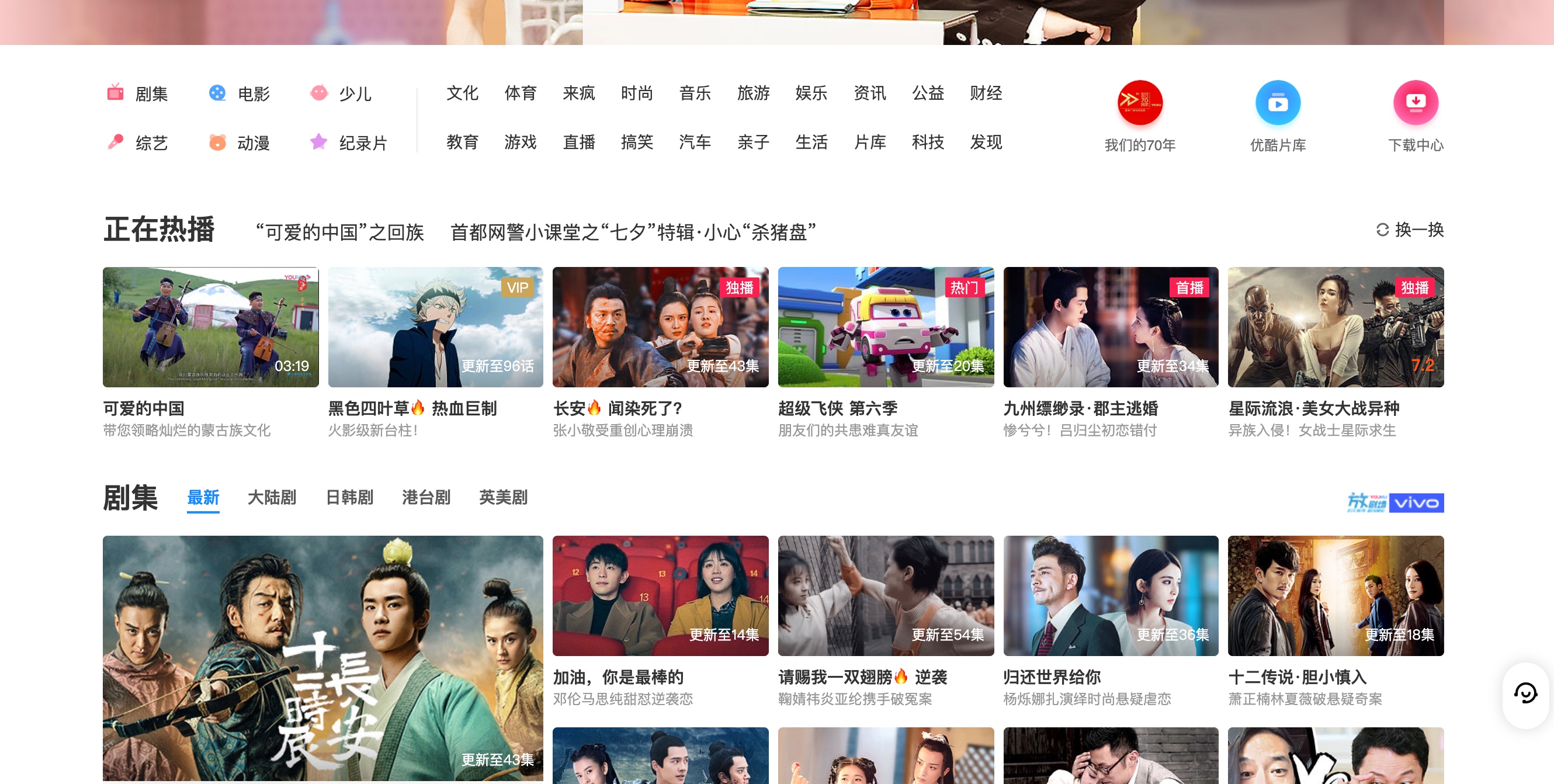This screenshot has height=784, width=1554.
Task: Open 优酷片库 library
Action: click(x=1277, y=115)
